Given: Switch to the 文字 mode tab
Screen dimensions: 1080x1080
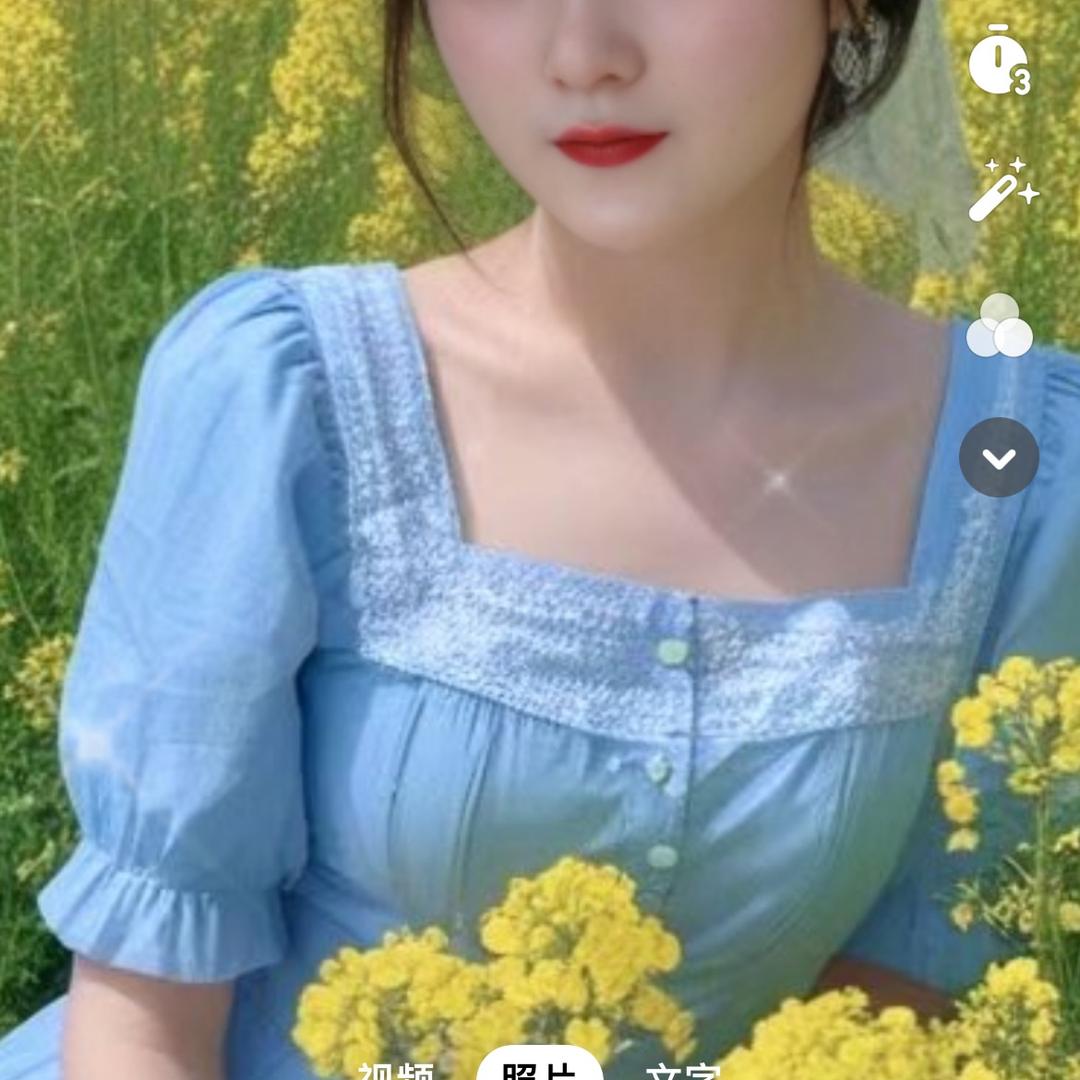Looking at the screenshot, I should tap(683, 1070).
